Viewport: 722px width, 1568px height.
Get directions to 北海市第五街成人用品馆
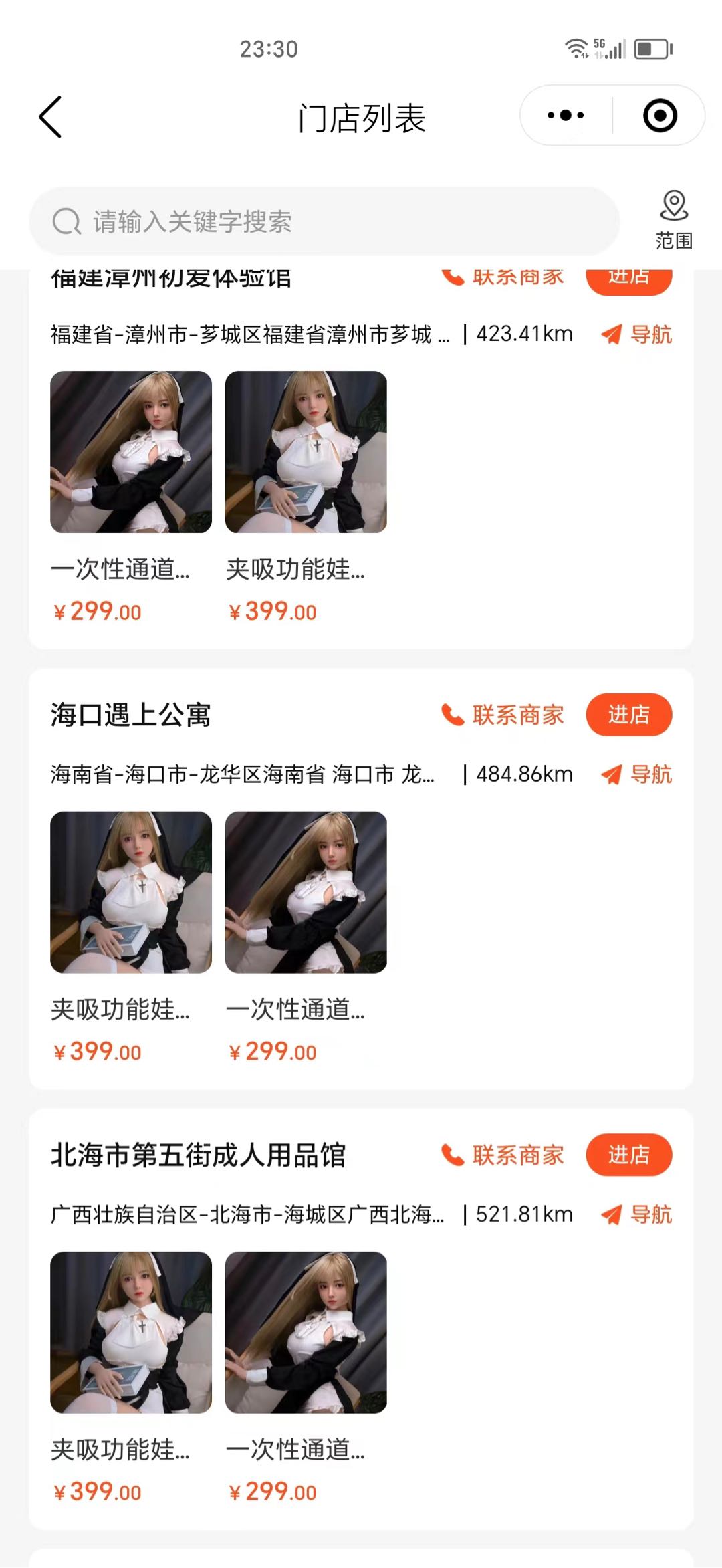coord(636,1214)
